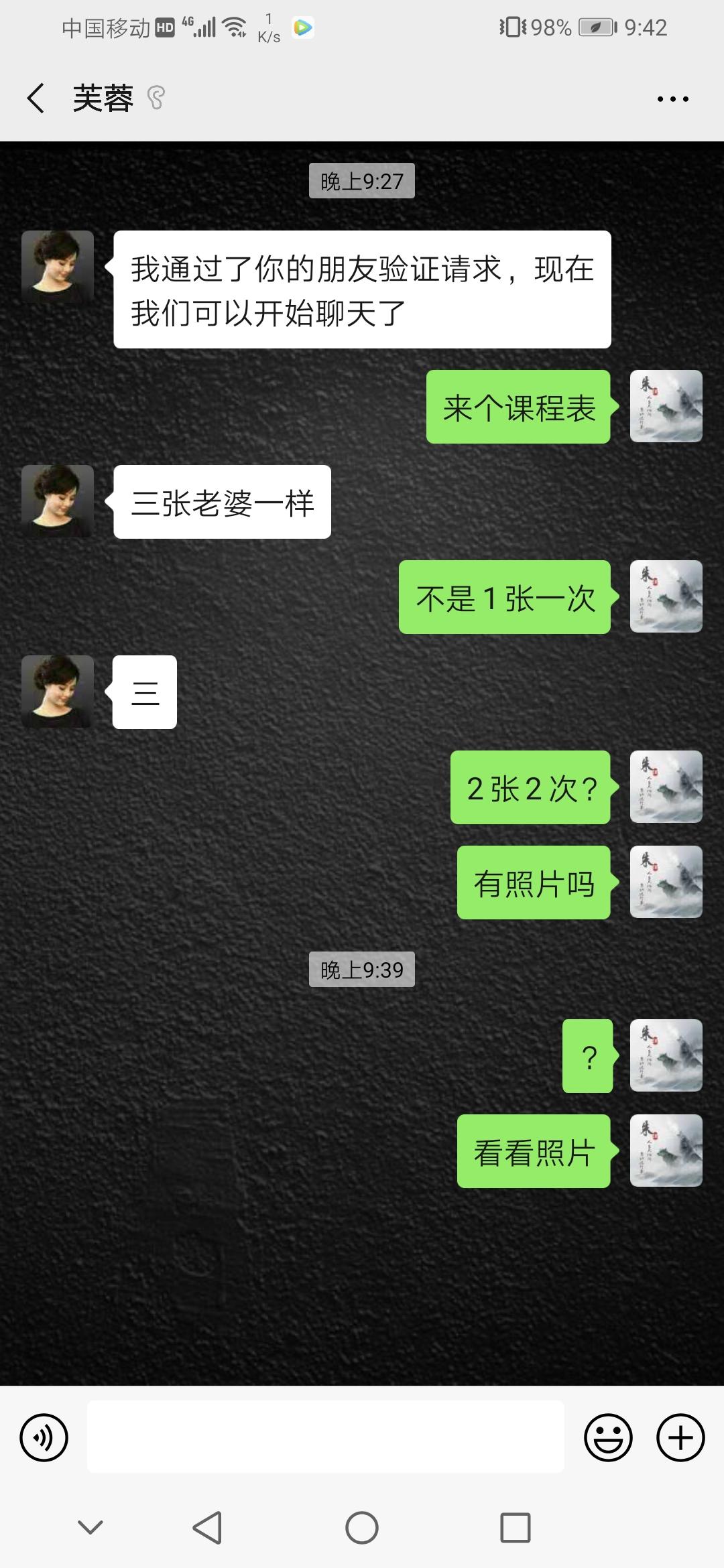Tap 芙蓉's profile avatar next to her message
The height and width of the screenshot is (1568, 724).
[57, 267]
